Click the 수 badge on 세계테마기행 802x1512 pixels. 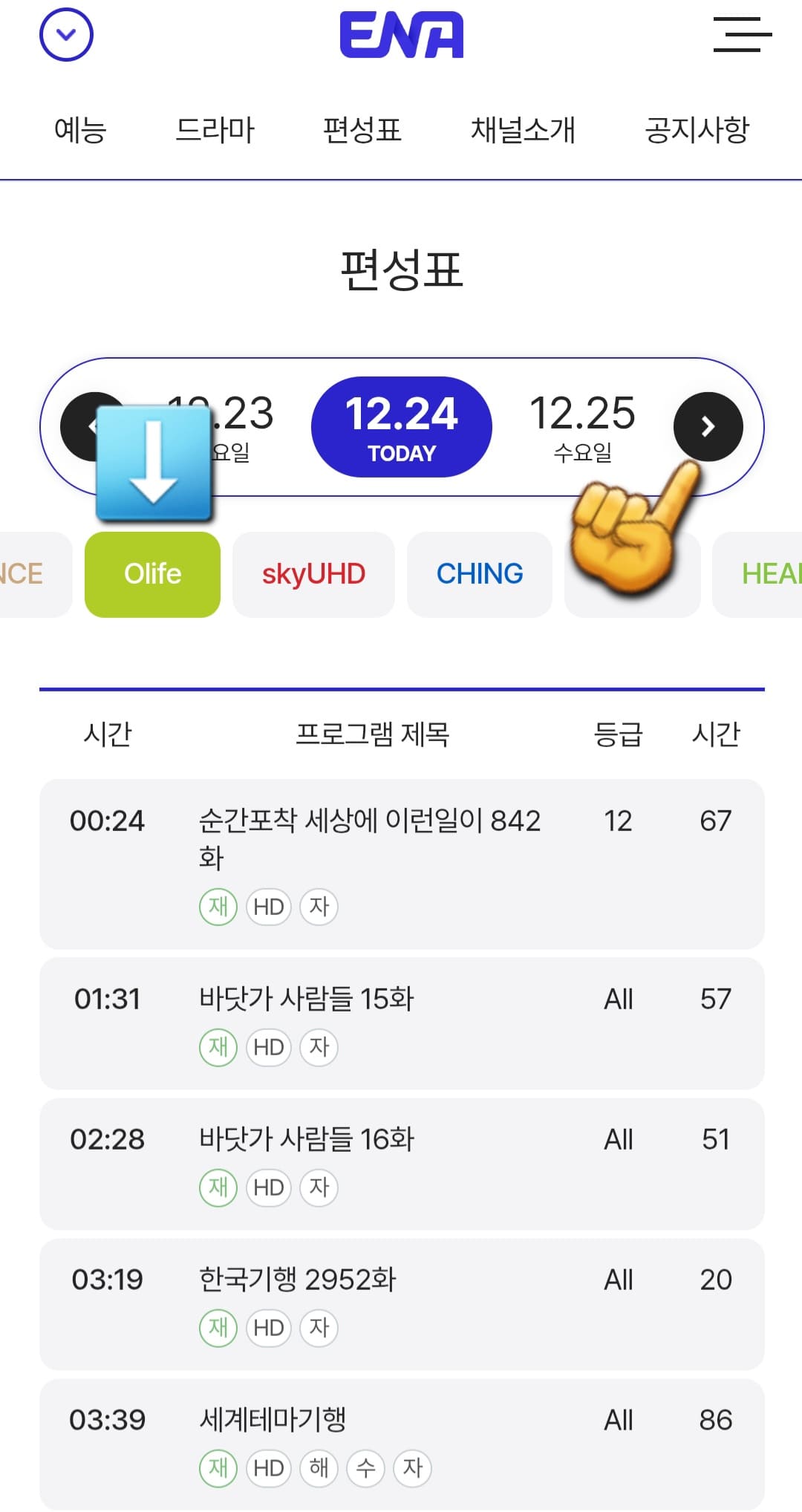coord(365,1468)
